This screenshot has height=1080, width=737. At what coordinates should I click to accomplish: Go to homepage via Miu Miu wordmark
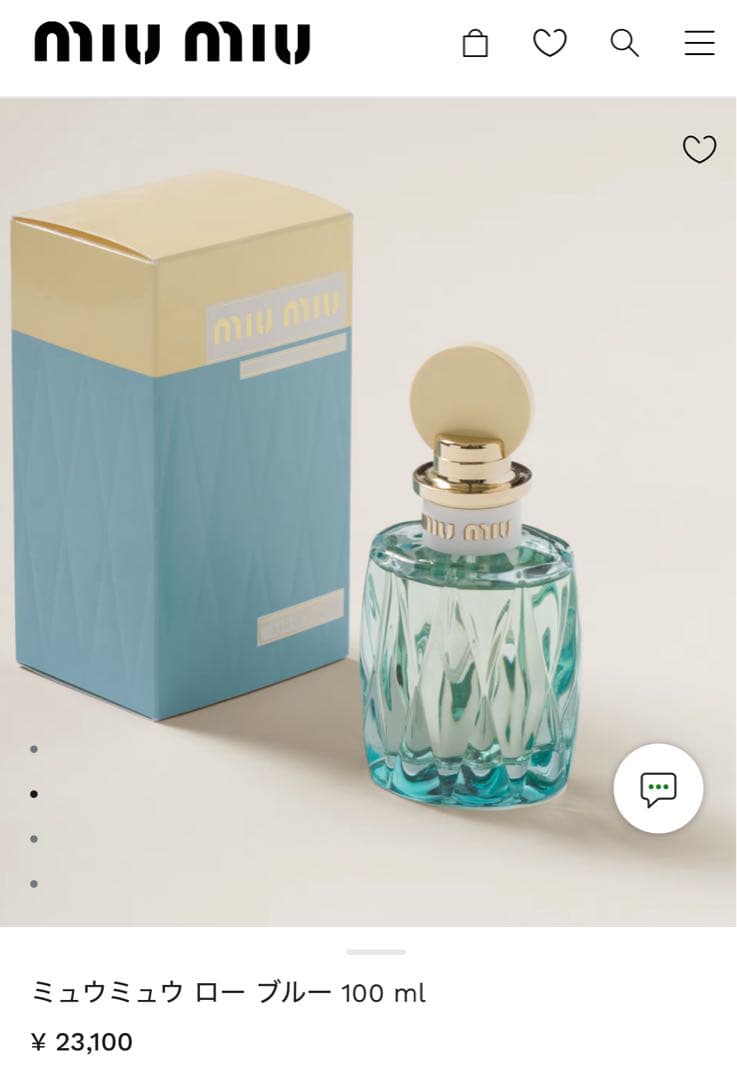pos(172,42)
